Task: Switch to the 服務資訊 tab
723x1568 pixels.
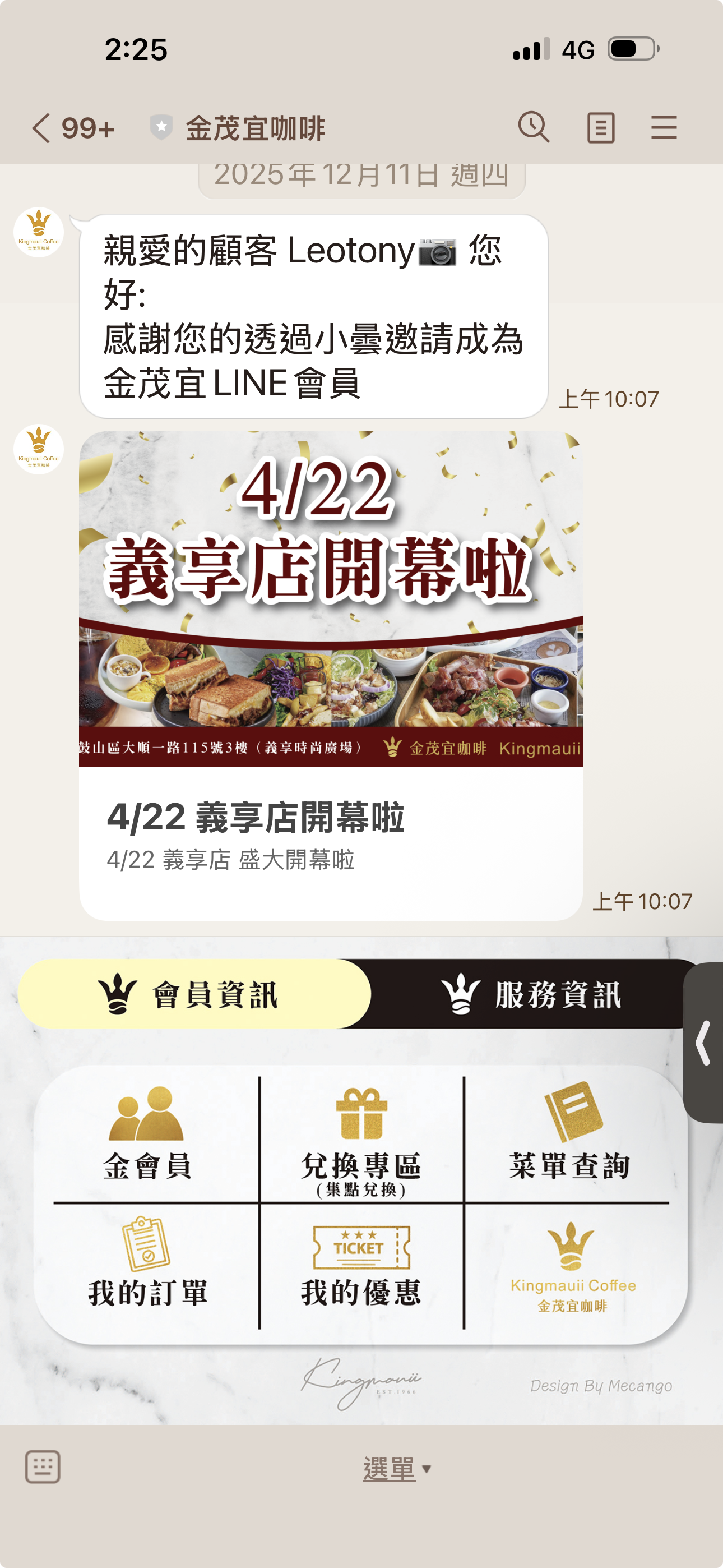Action: pos(530,995)
